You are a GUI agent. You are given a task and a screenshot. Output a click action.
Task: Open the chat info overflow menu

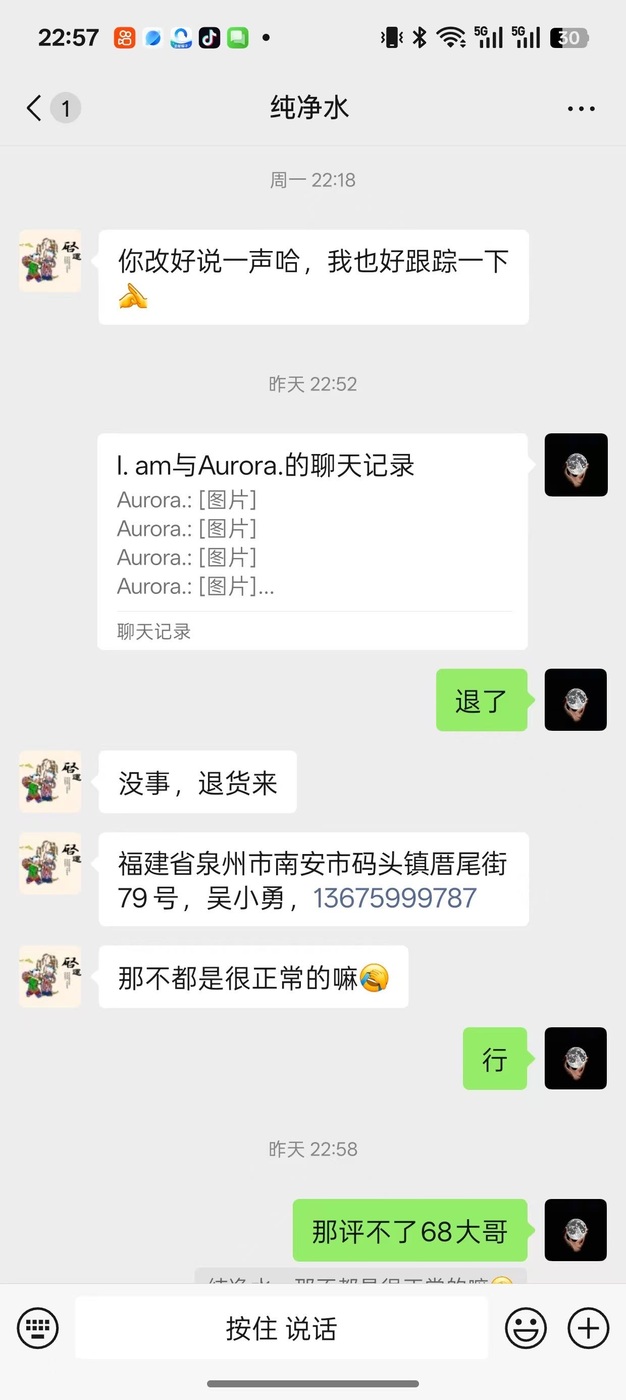(581, 108)
